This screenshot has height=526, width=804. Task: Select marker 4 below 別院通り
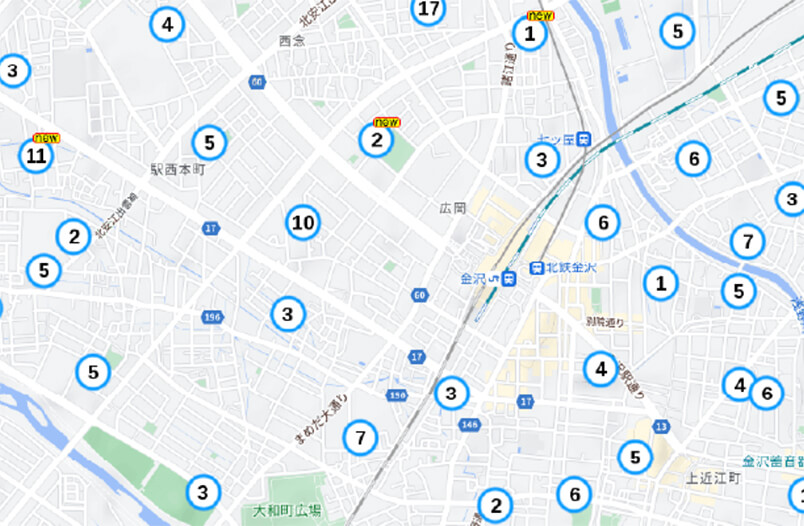[601, 370]
